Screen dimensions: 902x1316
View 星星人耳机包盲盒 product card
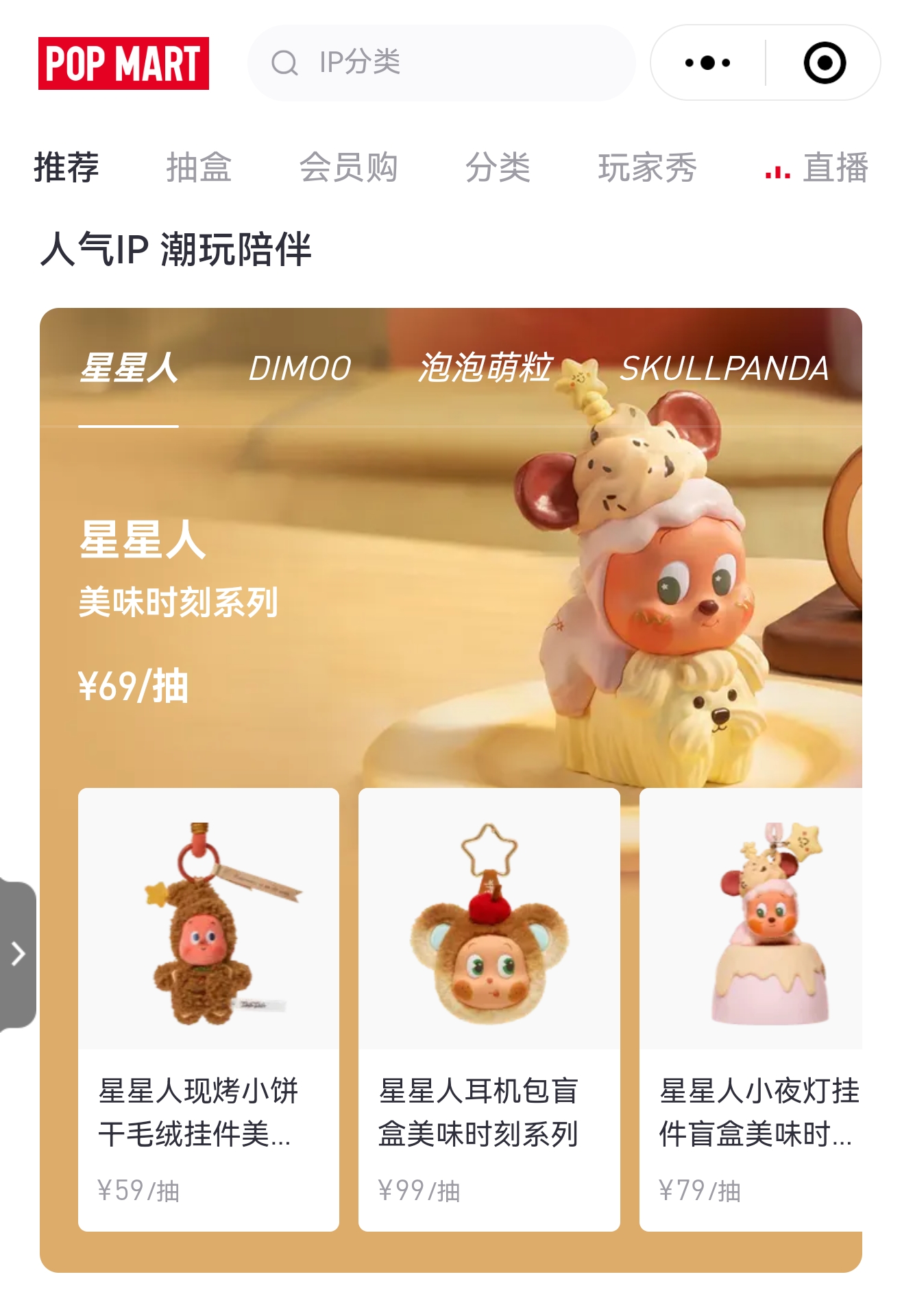489,1009
